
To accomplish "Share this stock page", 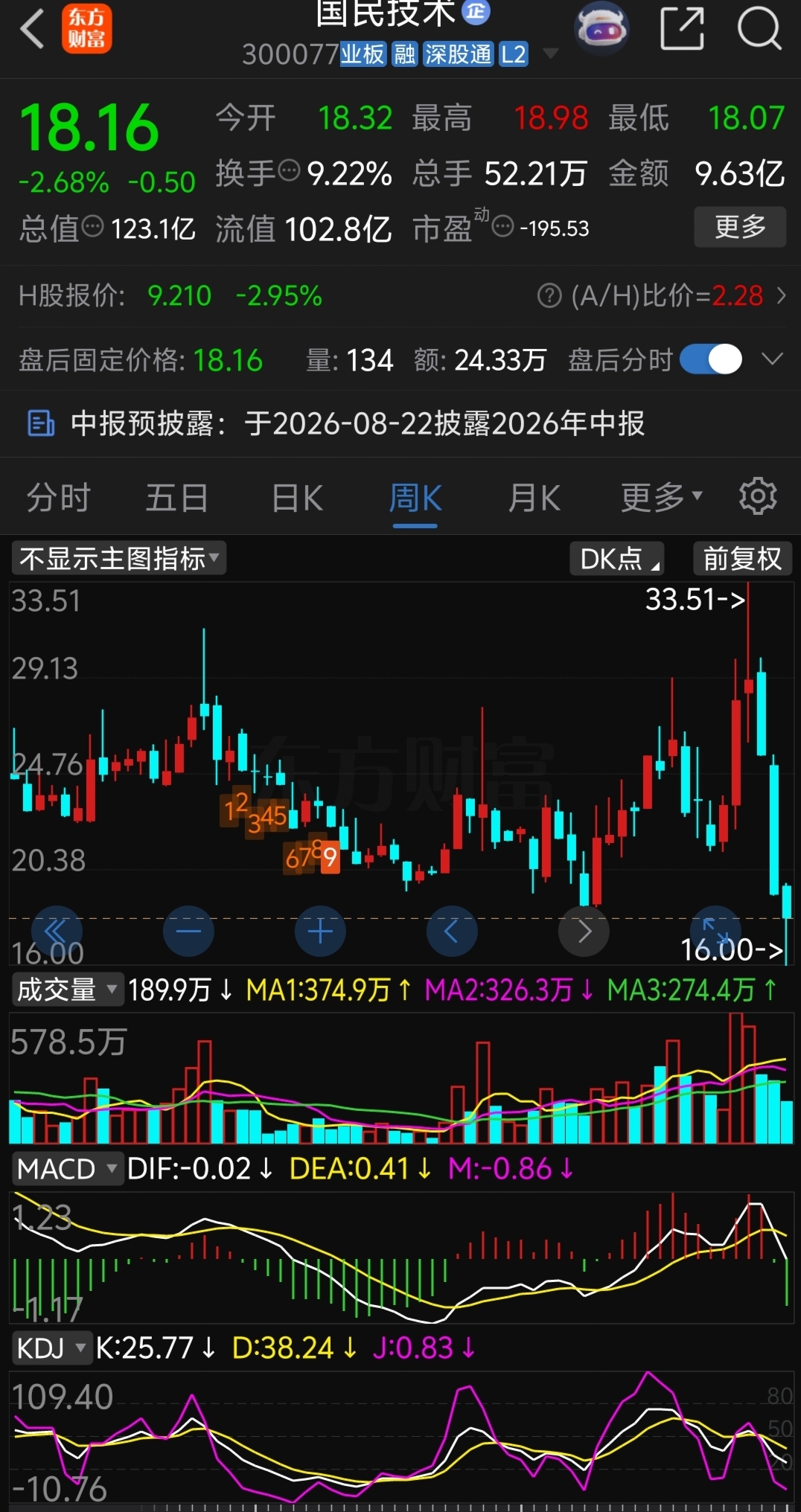I will click(x=682, y=29).
